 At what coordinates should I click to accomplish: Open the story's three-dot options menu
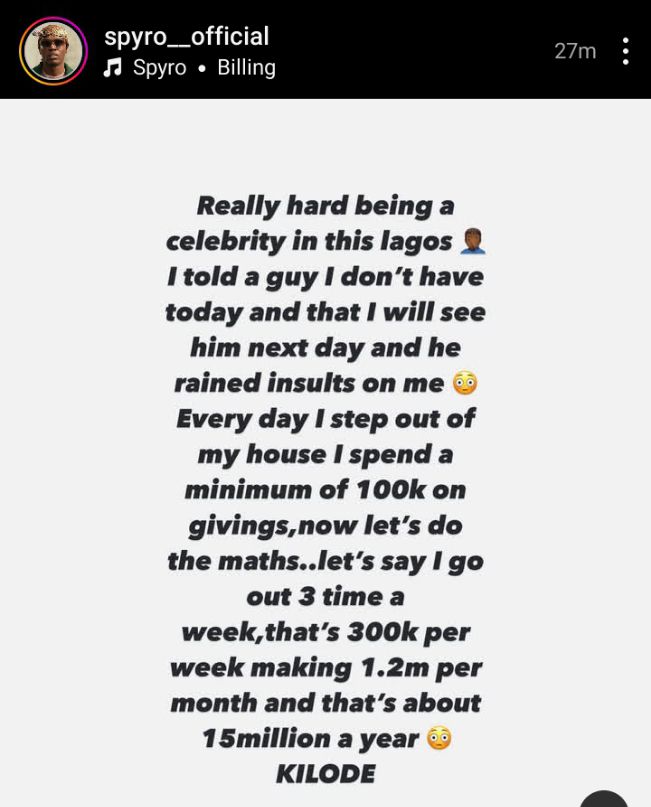(x=625, y=51)
